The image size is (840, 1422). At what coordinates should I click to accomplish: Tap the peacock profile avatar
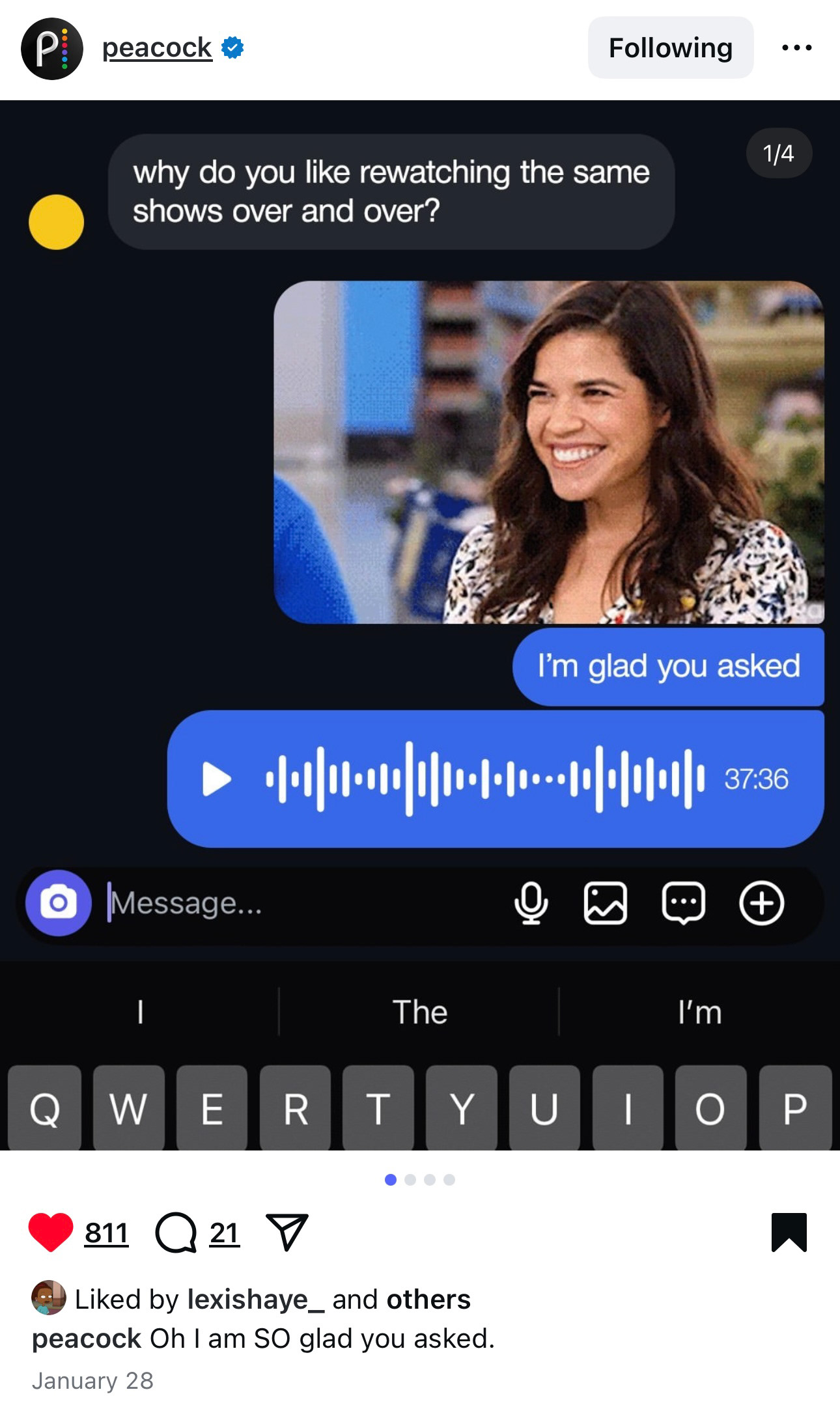point(52,49)
